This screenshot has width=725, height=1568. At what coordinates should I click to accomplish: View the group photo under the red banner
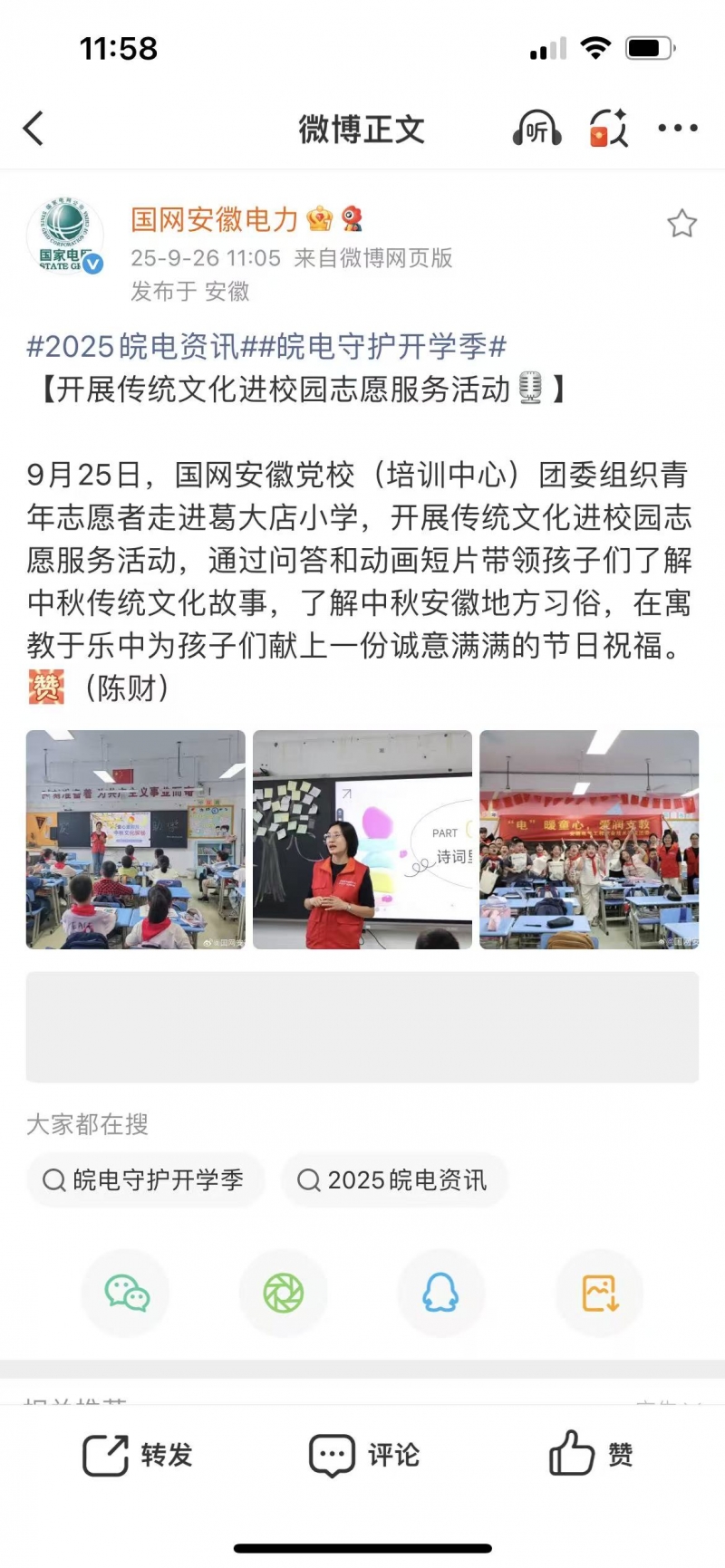click(589, 840)
